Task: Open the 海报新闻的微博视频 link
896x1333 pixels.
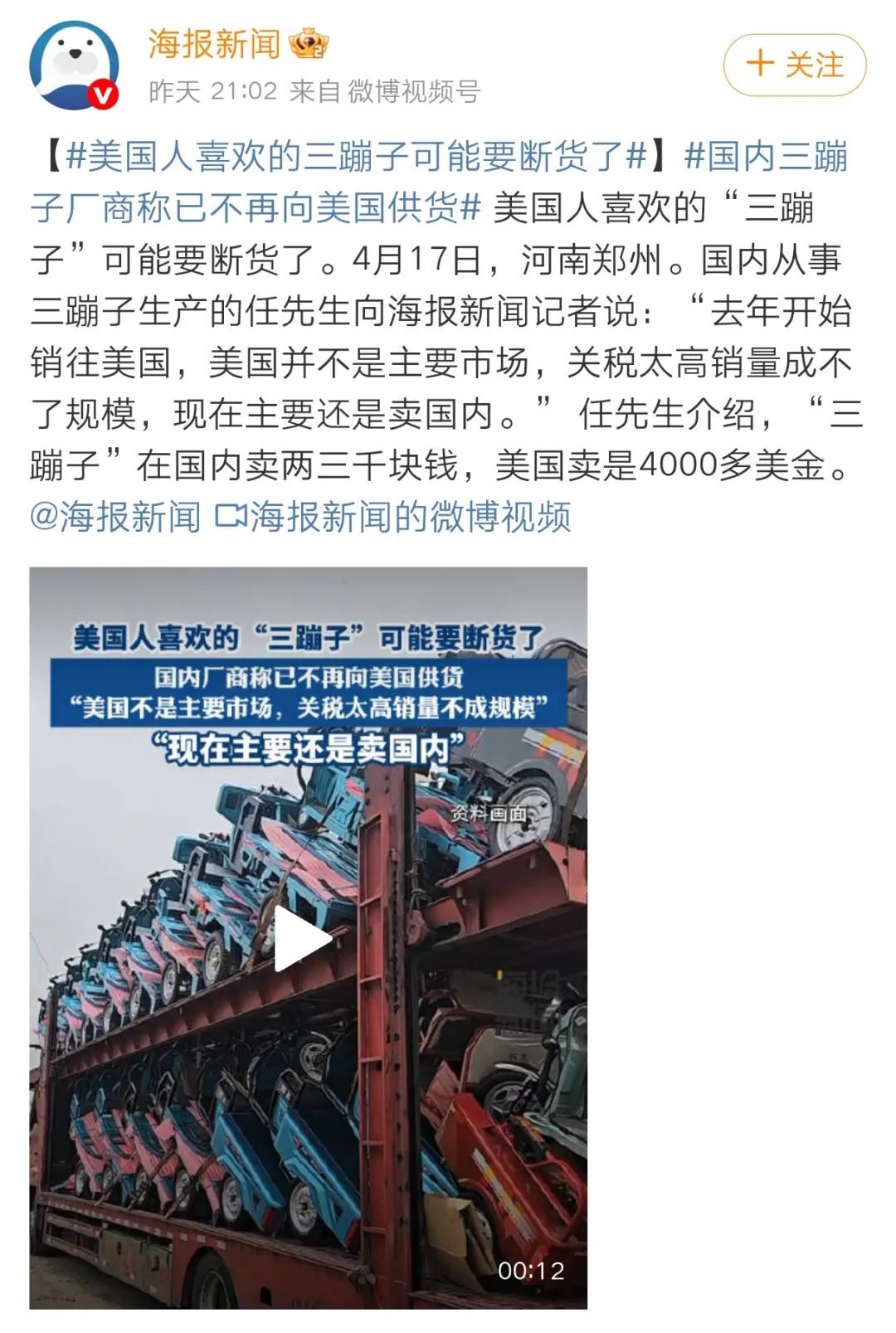Action: [x=394, y=517]
